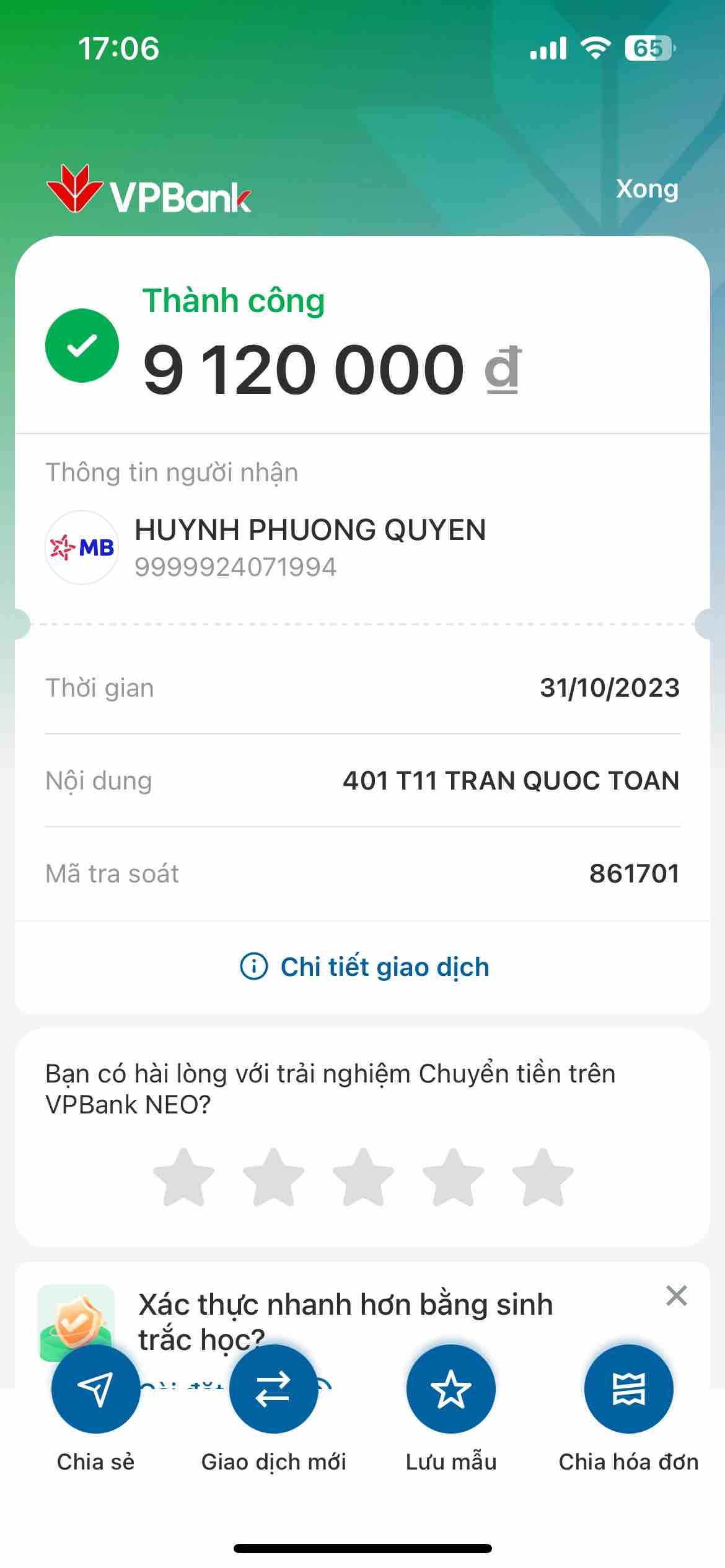Dismiss the biometric authentication banner

676,1296
